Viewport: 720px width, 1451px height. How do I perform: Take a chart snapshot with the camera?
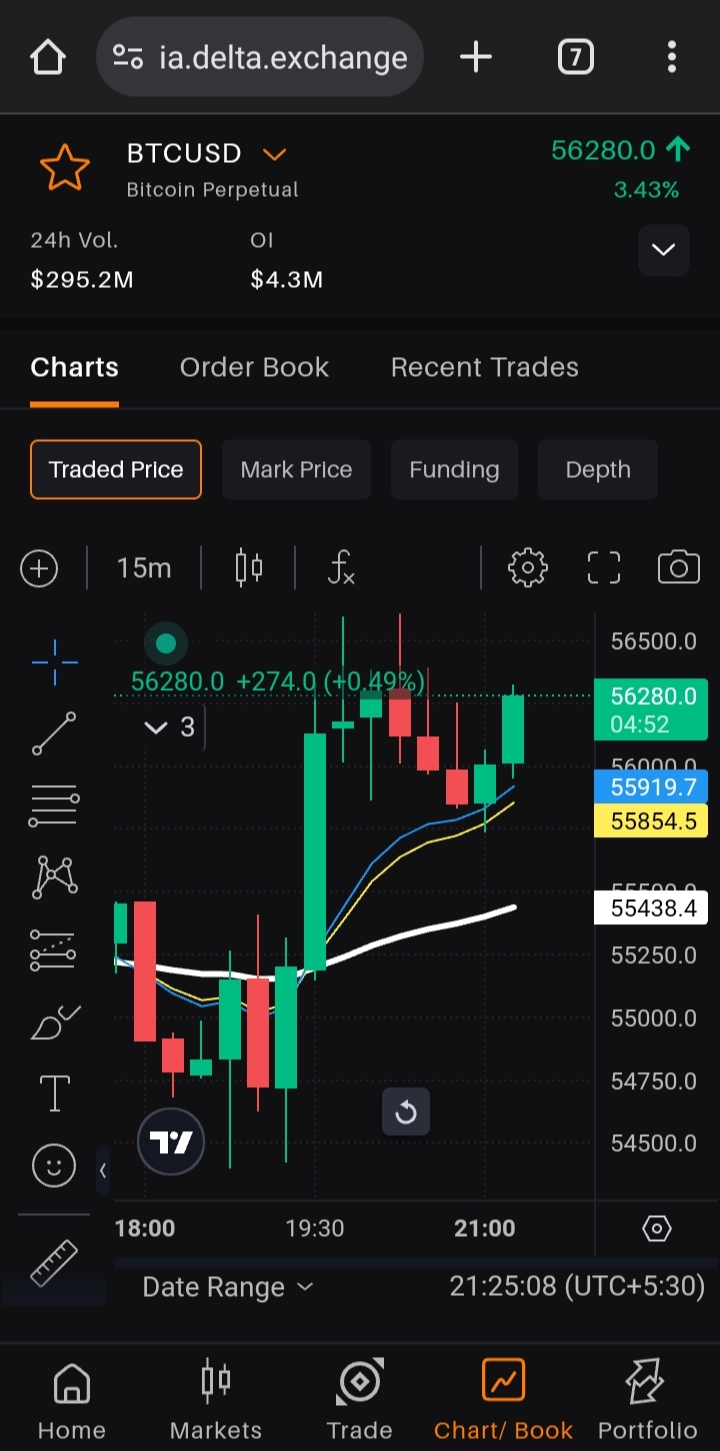(678, 569)
